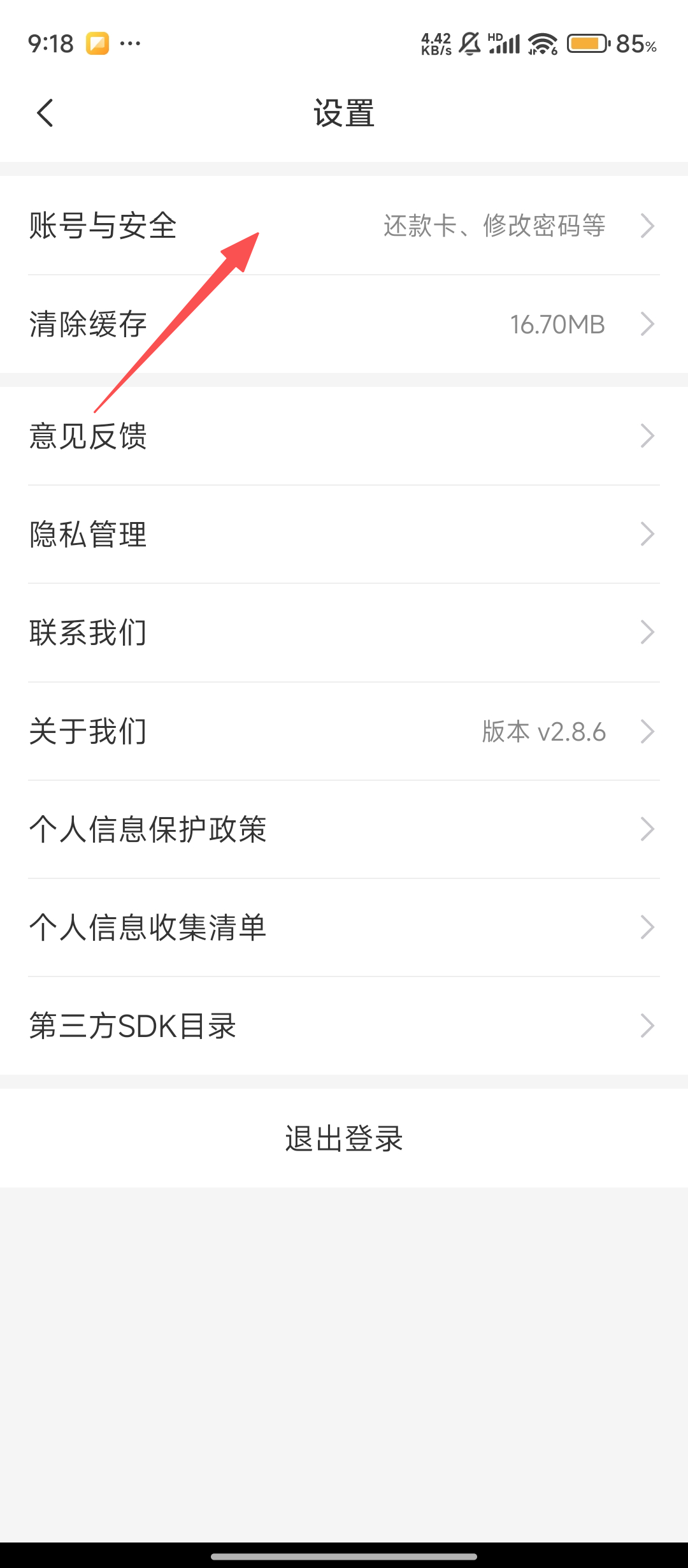
Task: Go back from the 设置 page
Action: click(45, 113)
